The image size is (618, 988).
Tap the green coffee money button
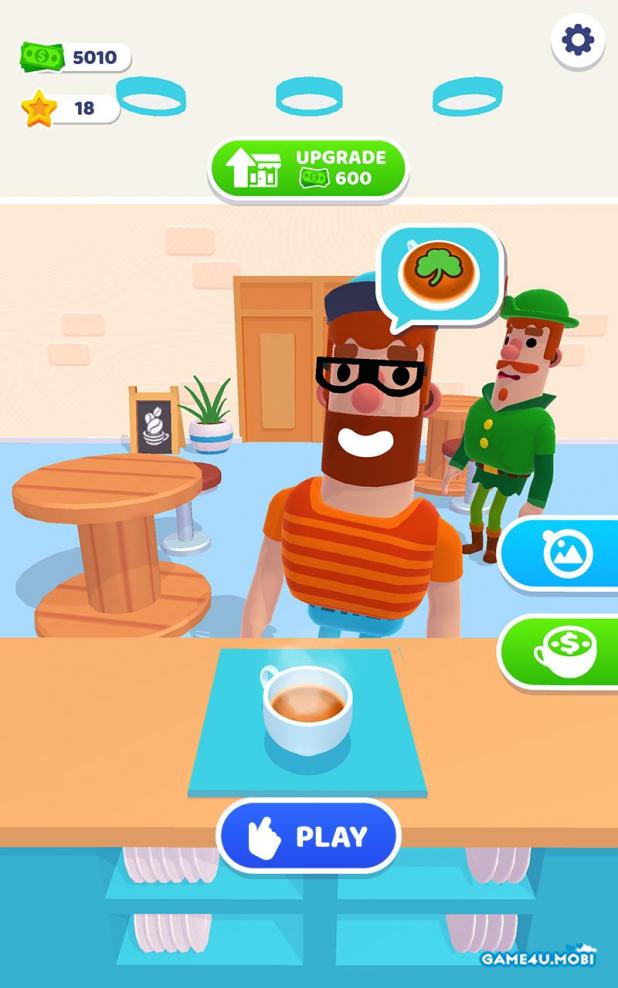(562, 651)
